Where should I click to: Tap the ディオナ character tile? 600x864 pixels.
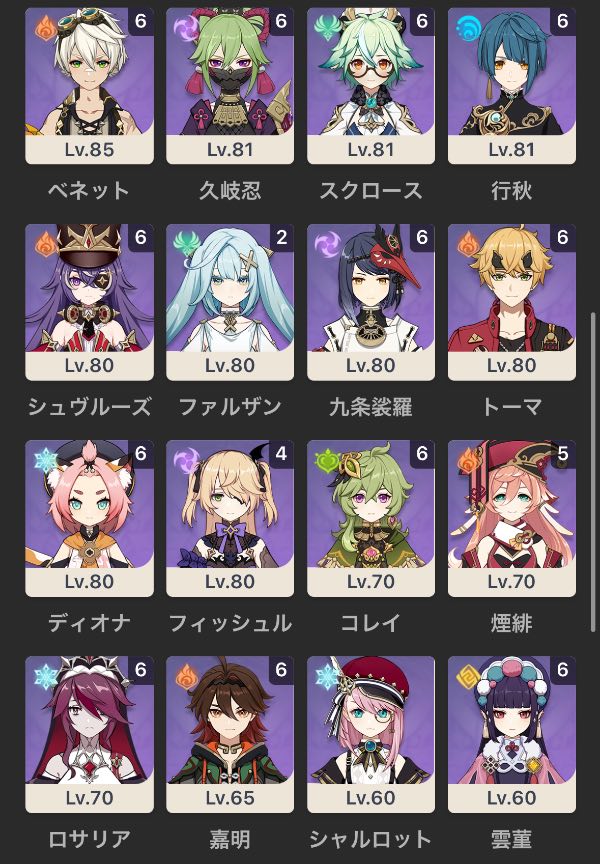tap(89, 518)
